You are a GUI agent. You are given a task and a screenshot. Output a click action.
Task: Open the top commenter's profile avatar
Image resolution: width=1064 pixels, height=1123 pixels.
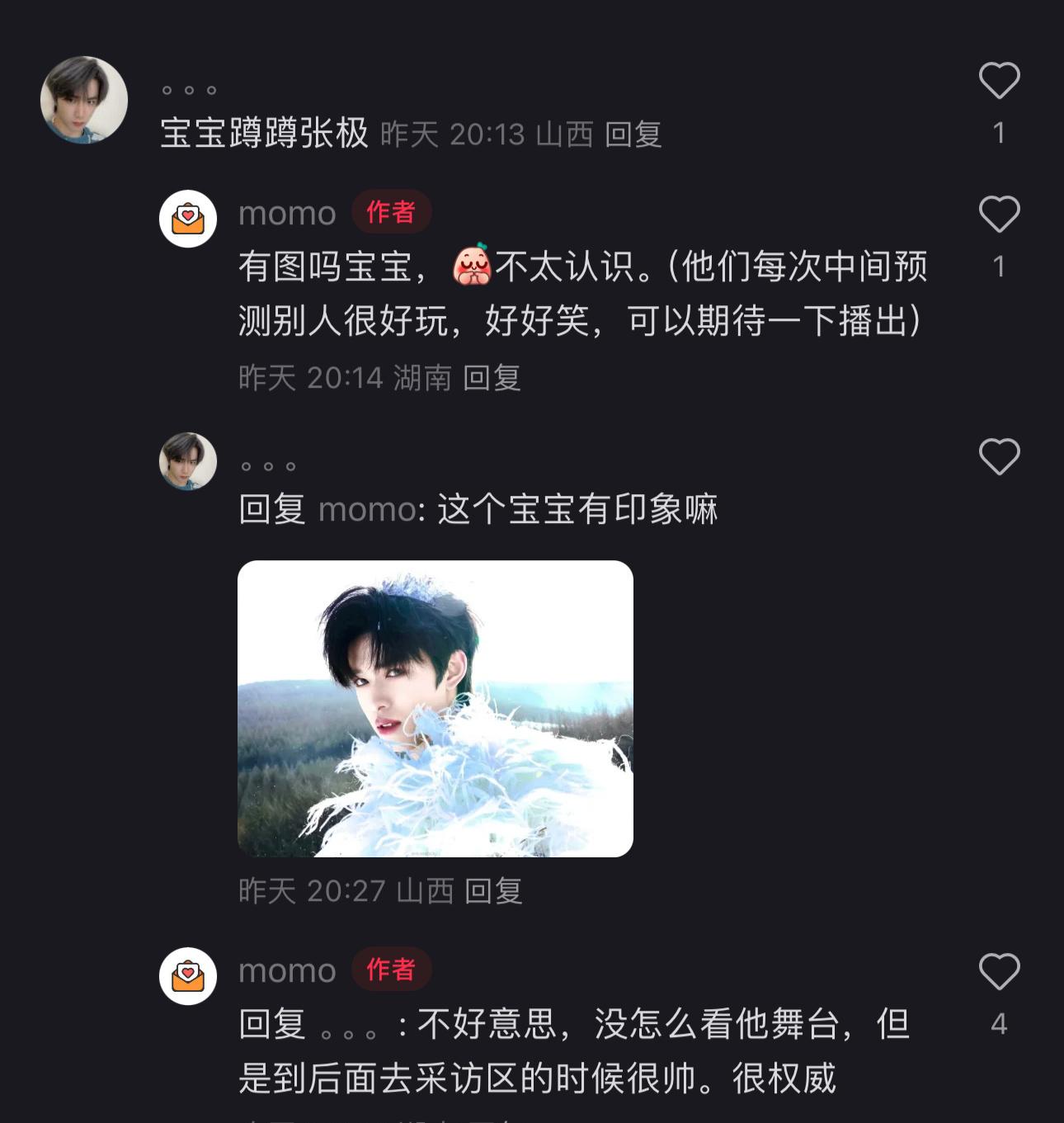point(84,100)
